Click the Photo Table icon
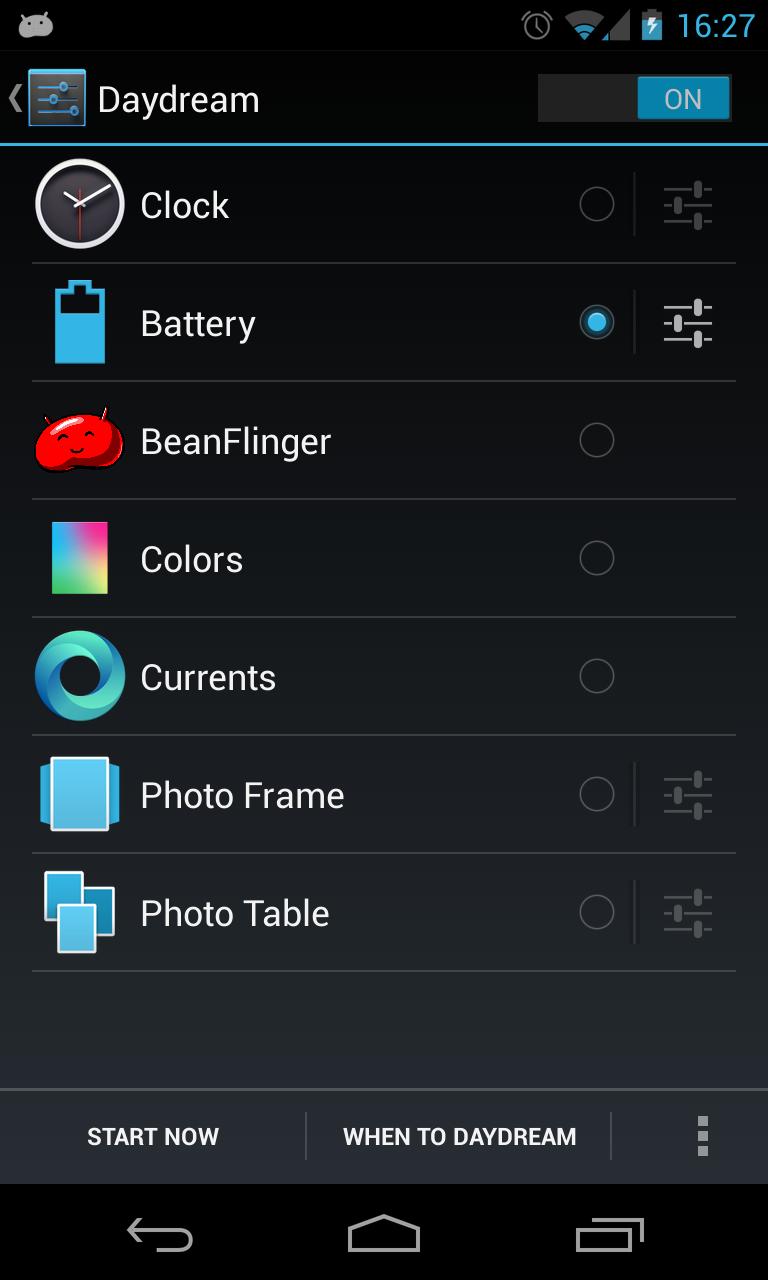 click(80, 912)
